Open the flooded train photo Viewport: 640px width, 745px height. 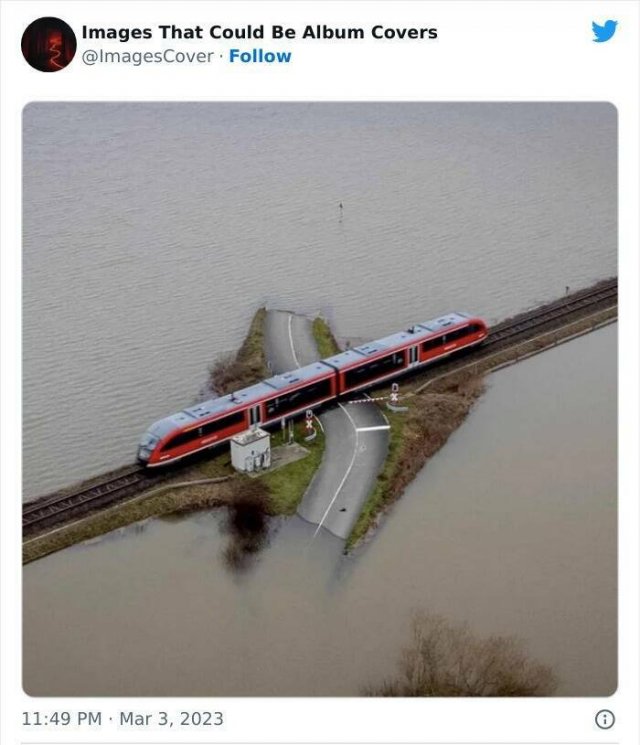point(320,398)
